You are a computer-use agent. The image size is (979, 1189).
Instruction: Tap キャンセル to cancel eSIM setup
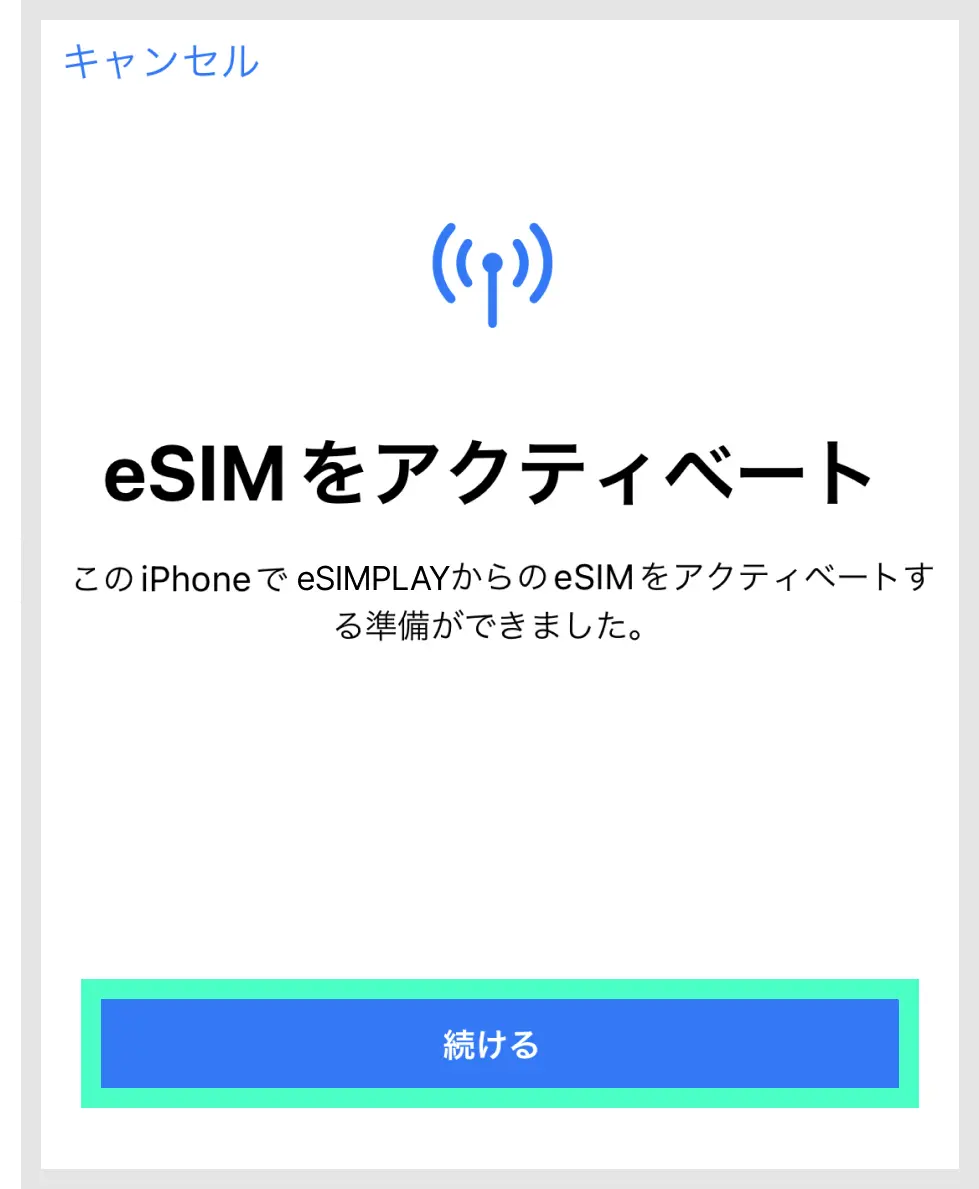161,62
